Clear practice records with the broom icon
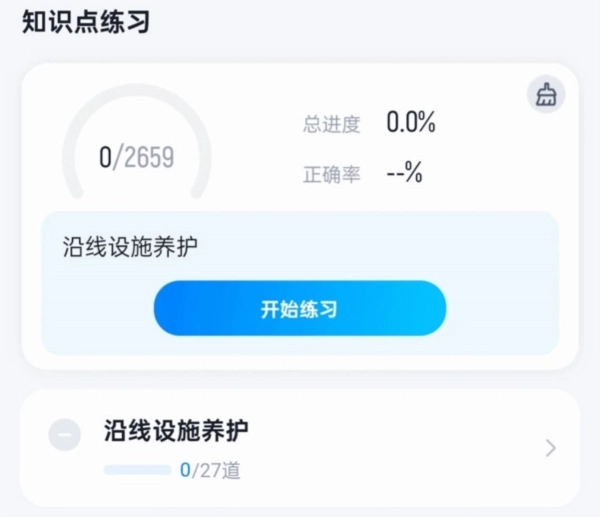 pos(546,95)
